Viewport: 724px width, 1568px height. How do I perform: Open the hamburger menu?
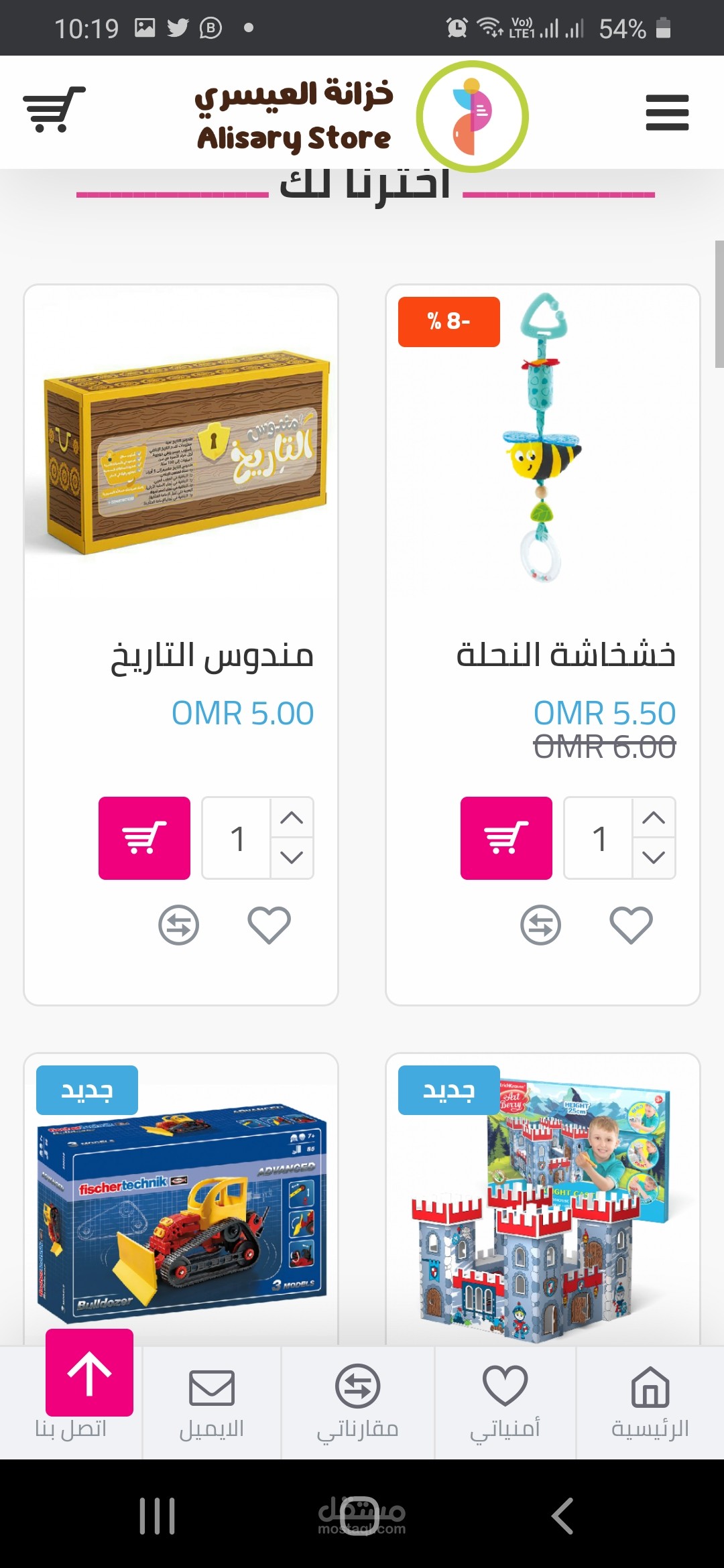666,112
